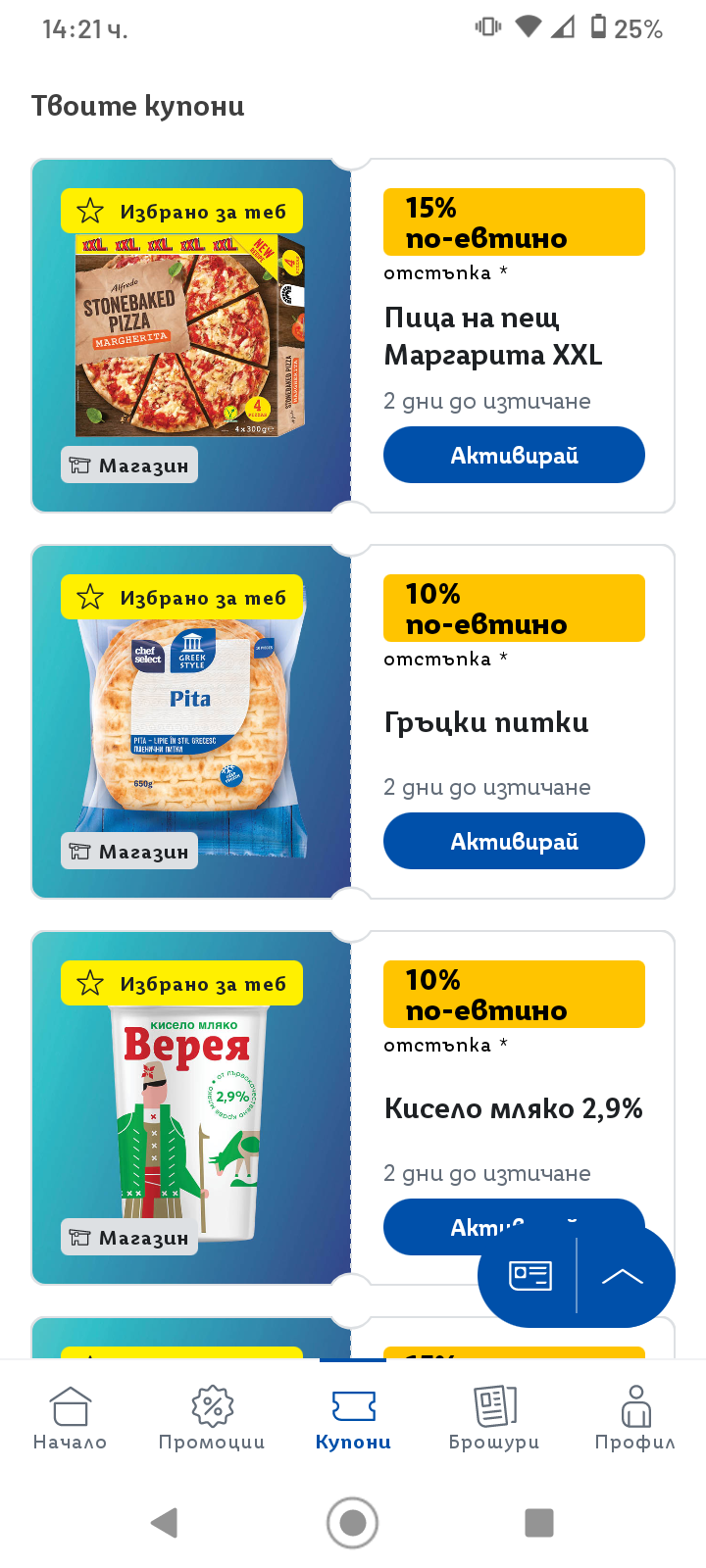
Task: Go to the Начало tab
Action: click(70, 1418)
